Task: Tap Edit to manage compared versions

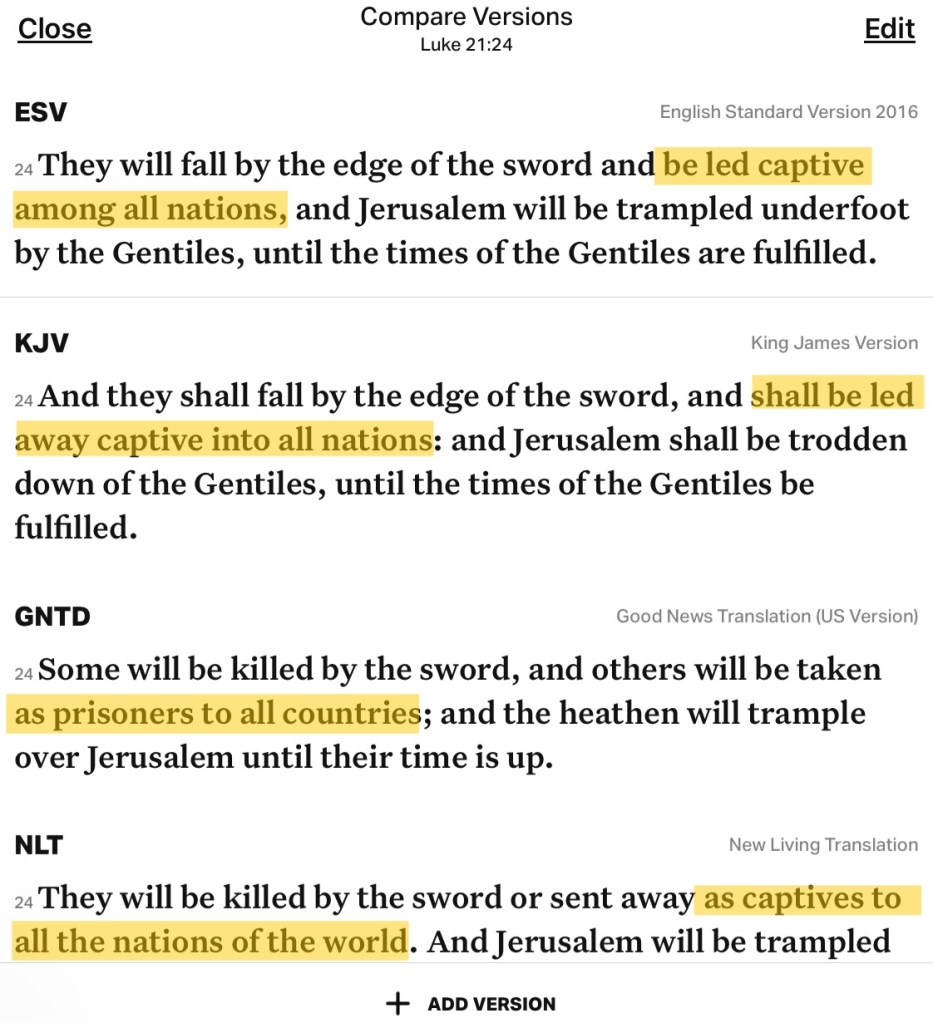Action: tap(889, 30)
